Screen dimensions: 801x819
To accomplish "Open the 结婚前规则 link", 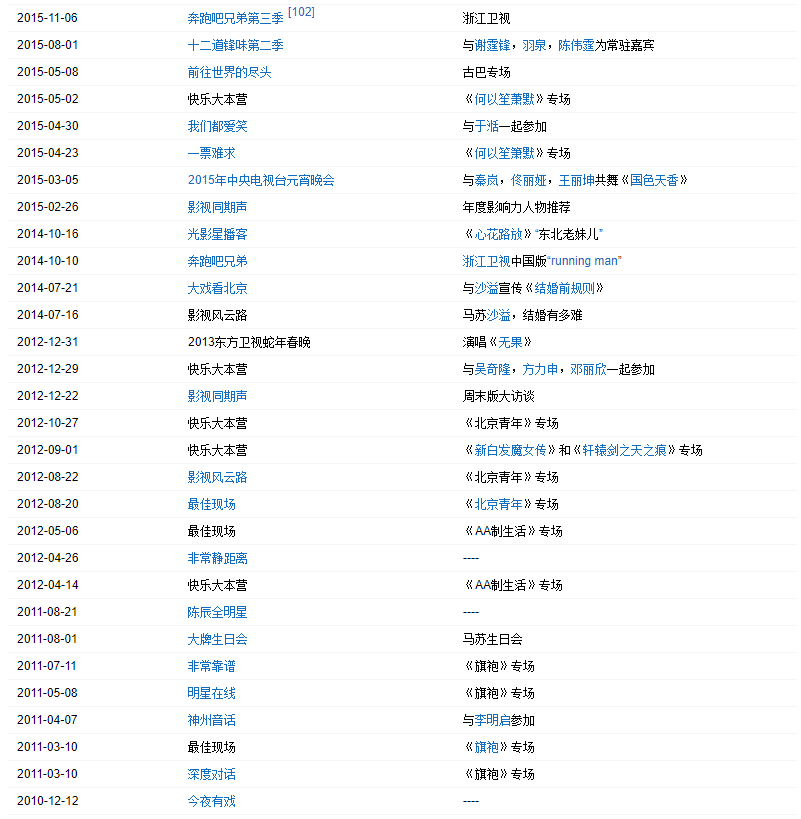I will click(573, 288).
